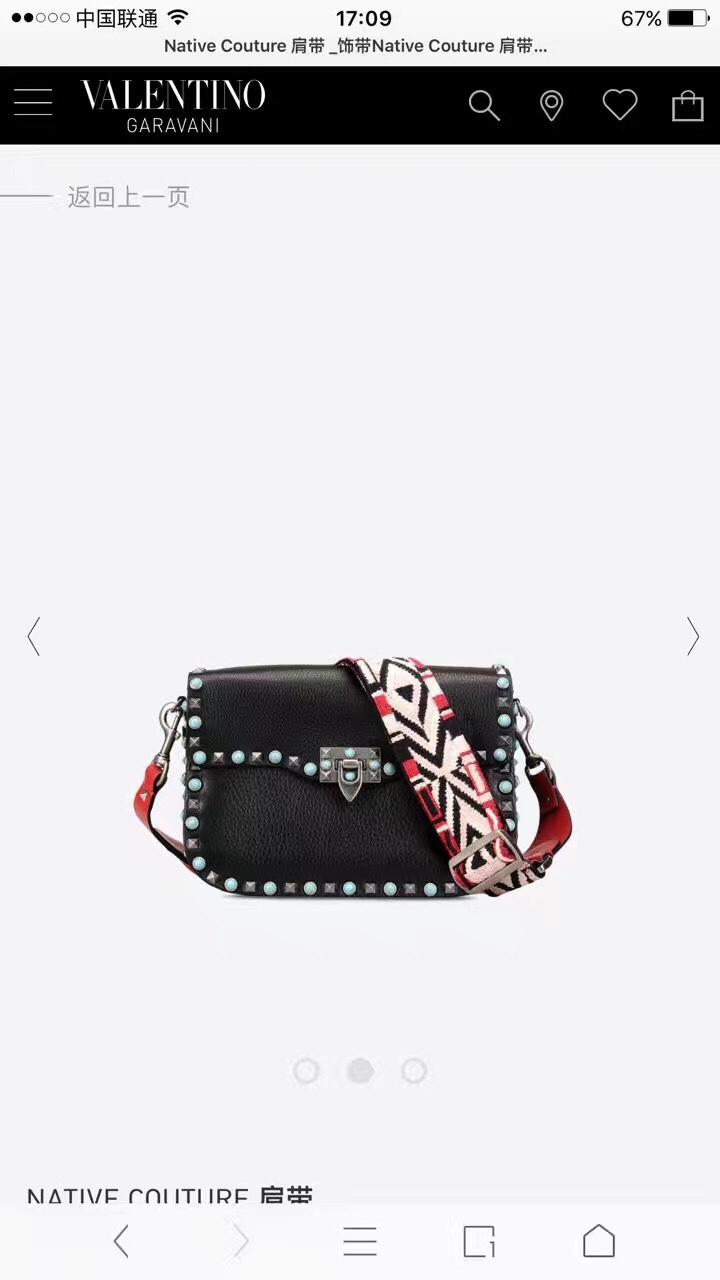The width and height of the screenshot is (720, 1280).
Task: Open the browser menu
Action: [360, 1241]
